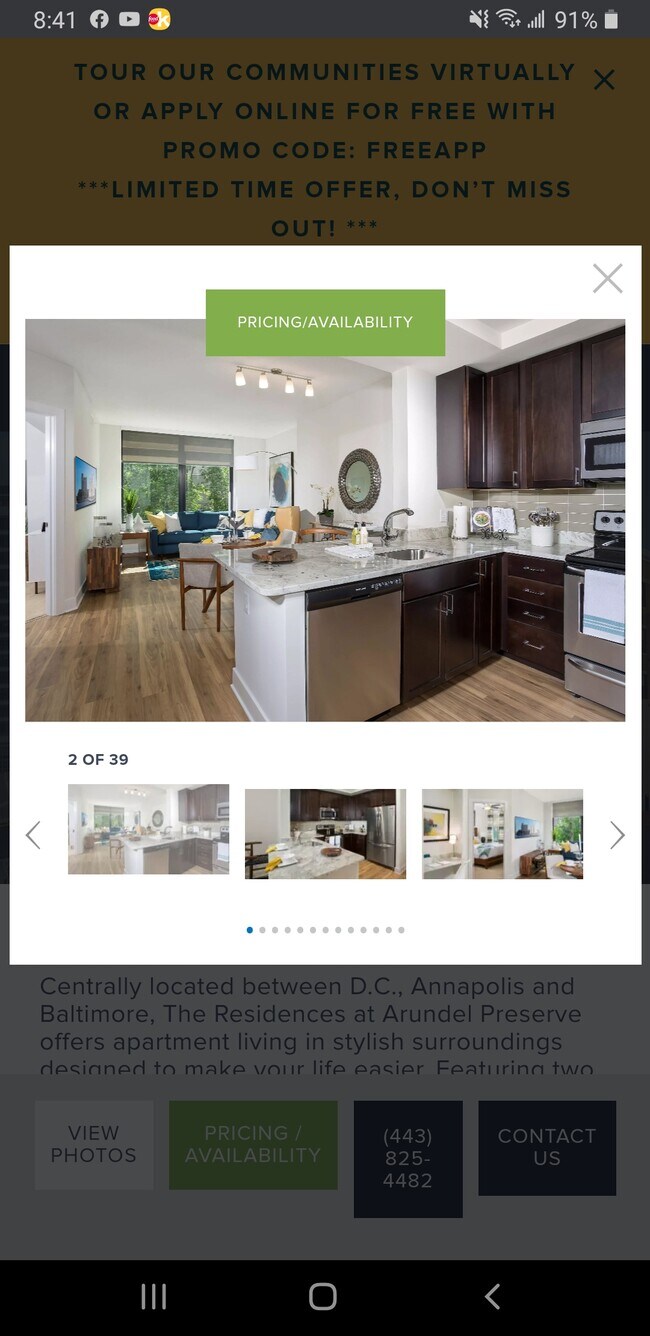Select the bedroom hallway thumbnail
Image resolution: width=650 pixels, height=1336 pixels.
pyautogui.click(x=502, y=834)
